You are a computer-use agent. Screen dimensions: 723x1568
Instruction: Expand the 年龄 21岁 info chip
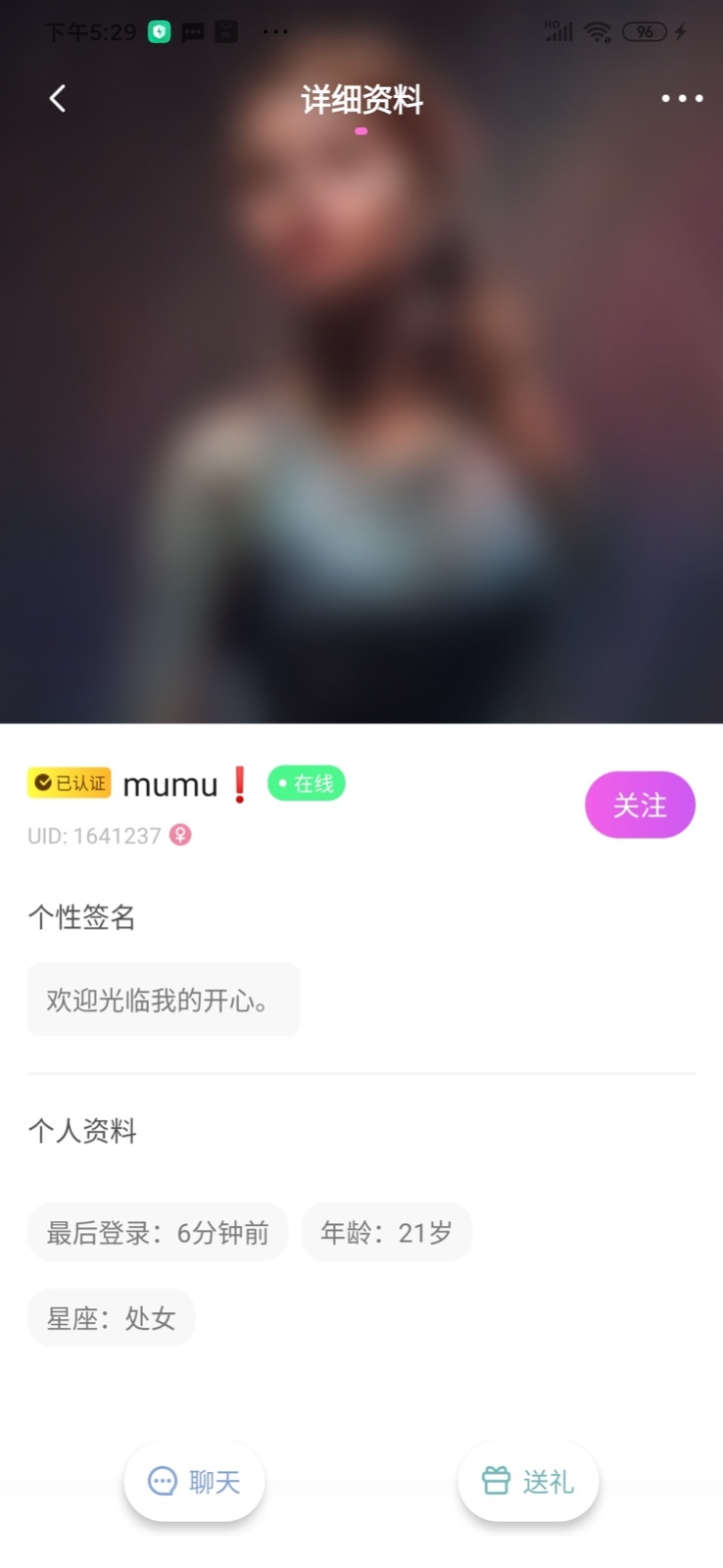386,1232
